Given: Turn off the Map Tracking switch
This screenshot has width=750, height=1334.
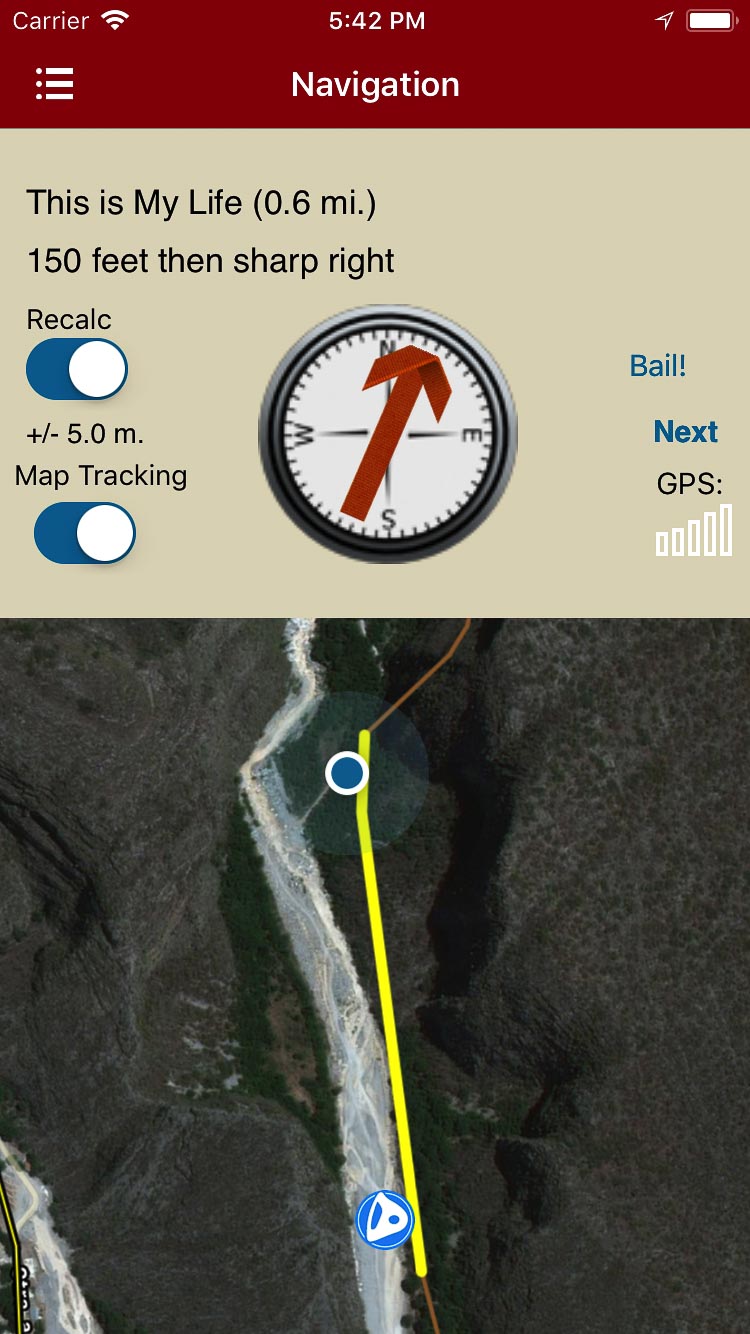Looking at the screenshot, I should (85, 533).
